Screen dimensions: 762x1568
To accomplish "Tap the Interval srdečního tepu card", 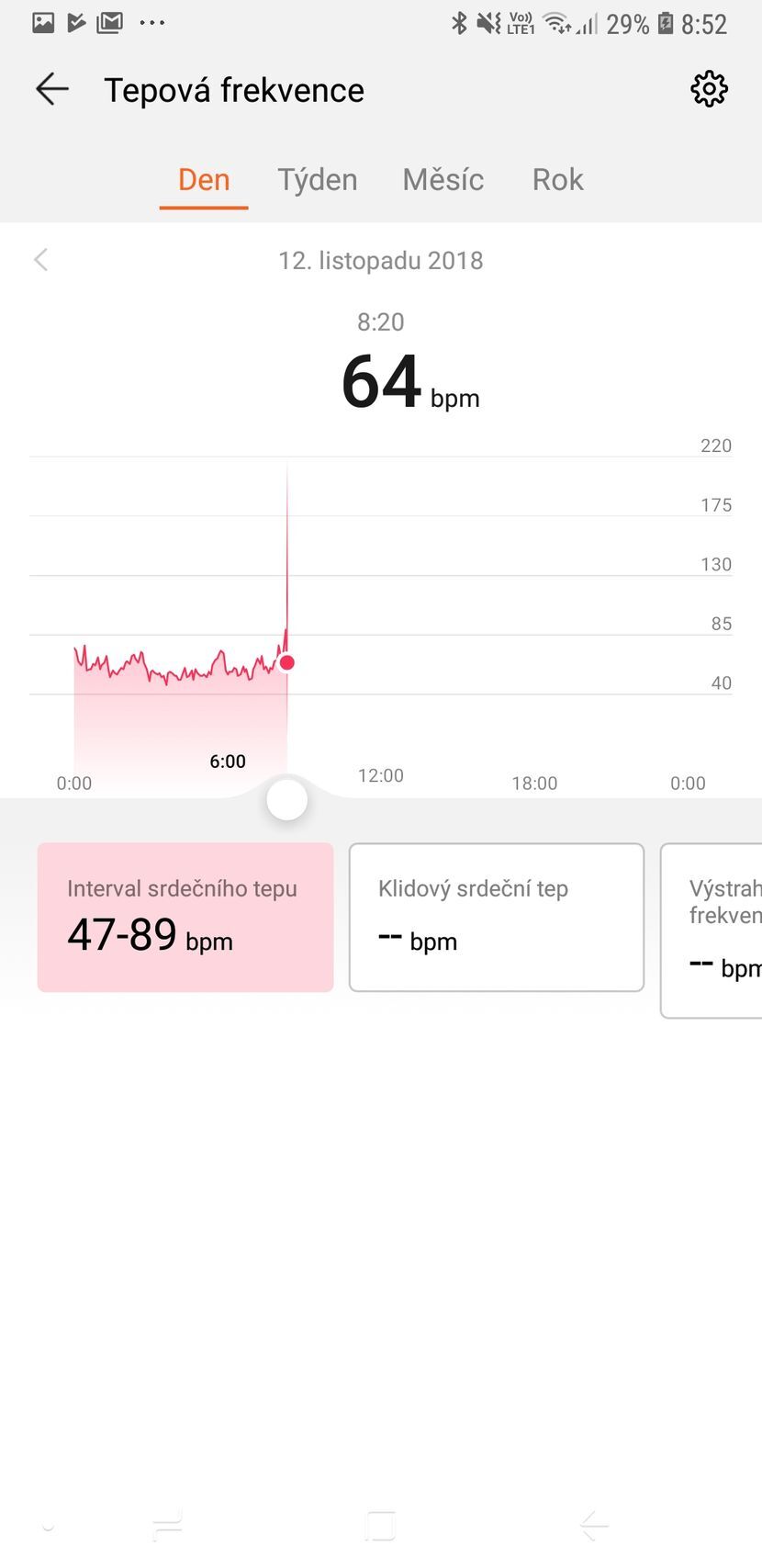I will point(185,916).
